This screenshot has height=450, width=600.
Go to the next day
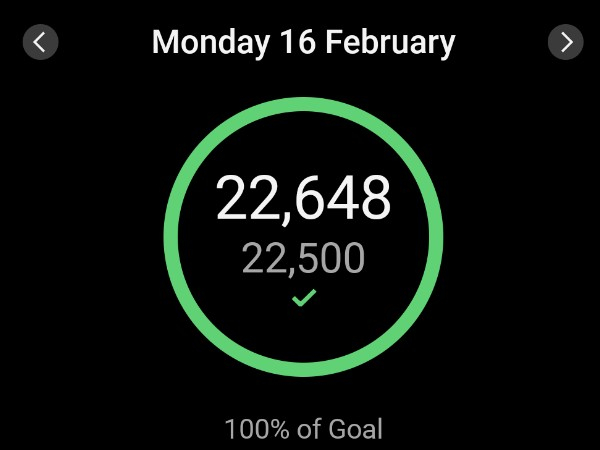click(x=566, y=42)
